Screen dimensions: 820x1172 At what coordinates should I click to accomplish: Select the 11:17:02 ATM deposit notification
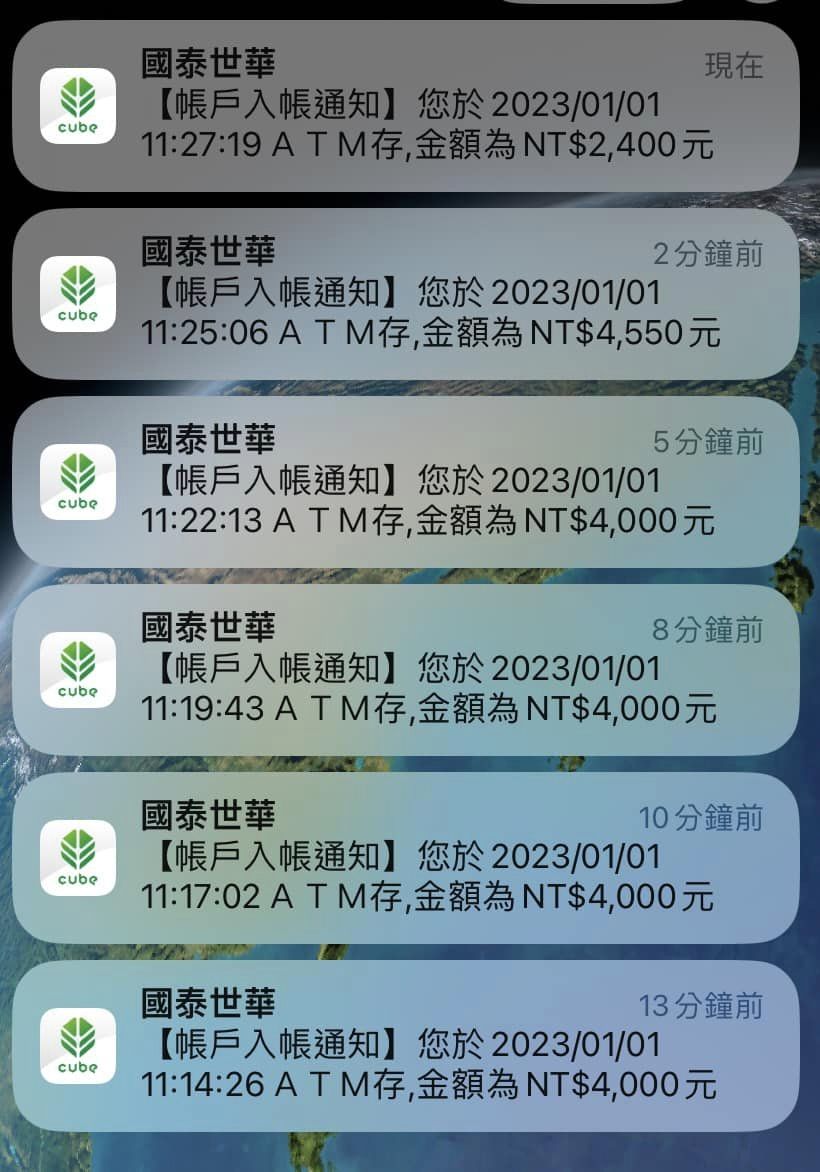[410, 858]
